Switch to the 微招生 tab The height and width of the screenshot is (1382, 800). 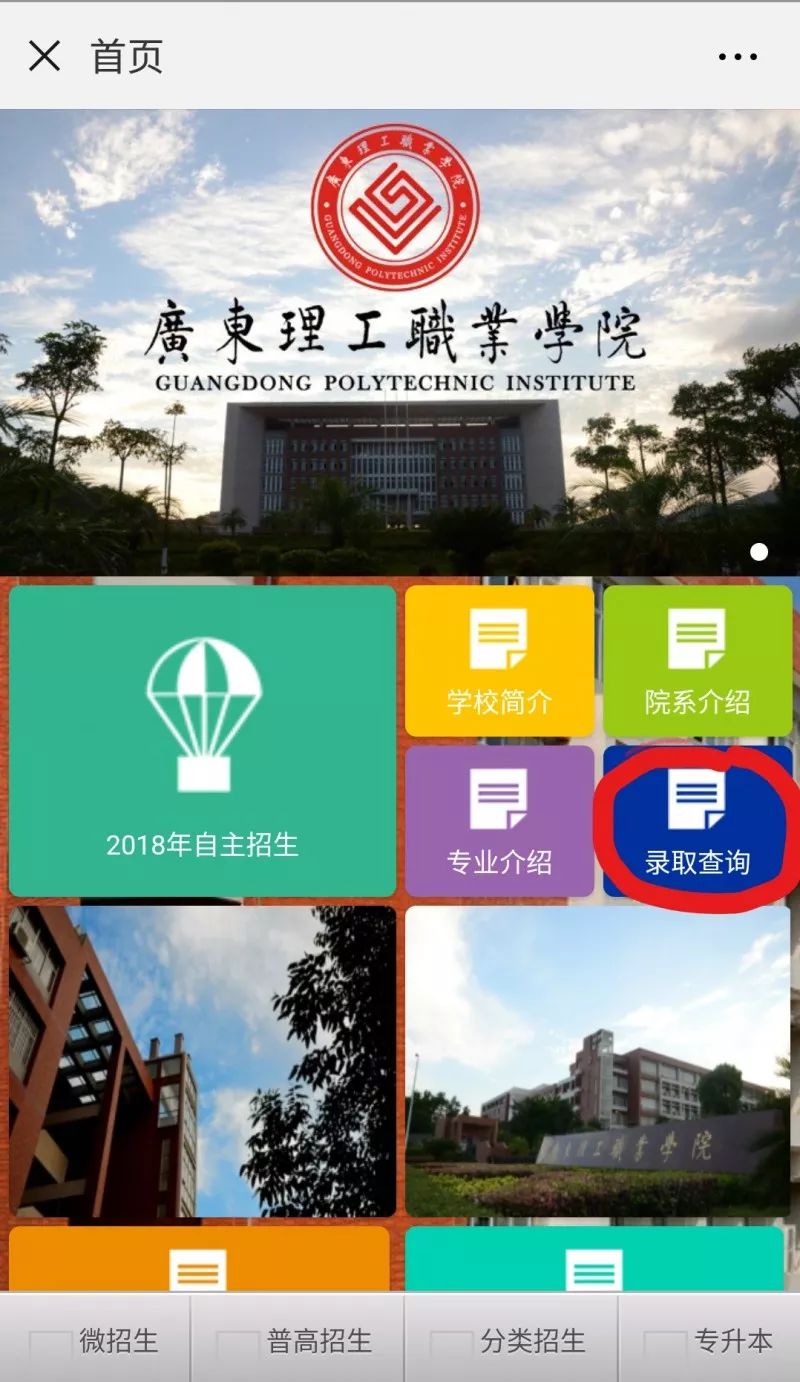click(96, 1340)
